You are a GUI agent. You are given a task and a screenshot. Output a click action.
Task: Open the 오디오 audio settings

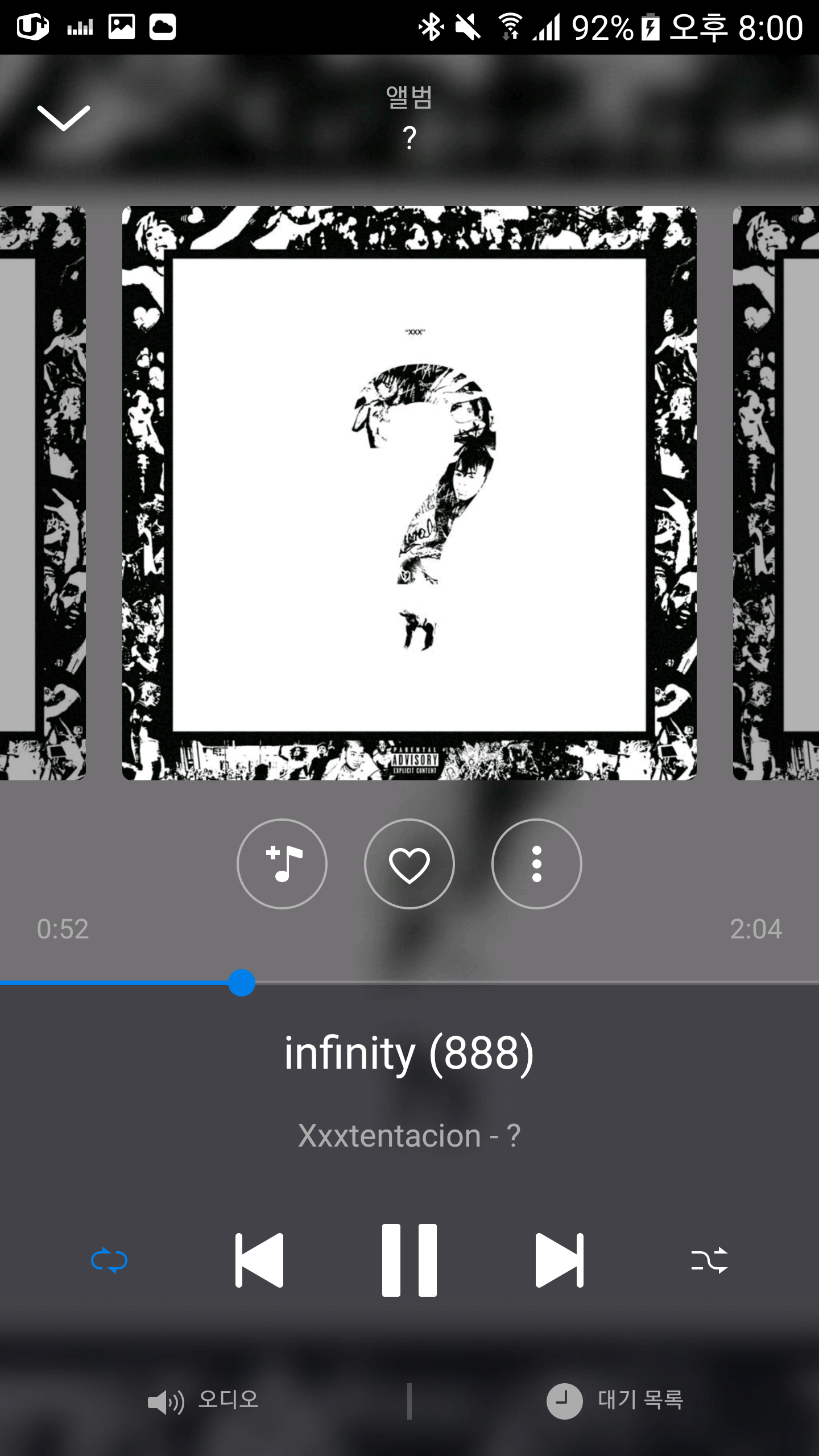204,1400
